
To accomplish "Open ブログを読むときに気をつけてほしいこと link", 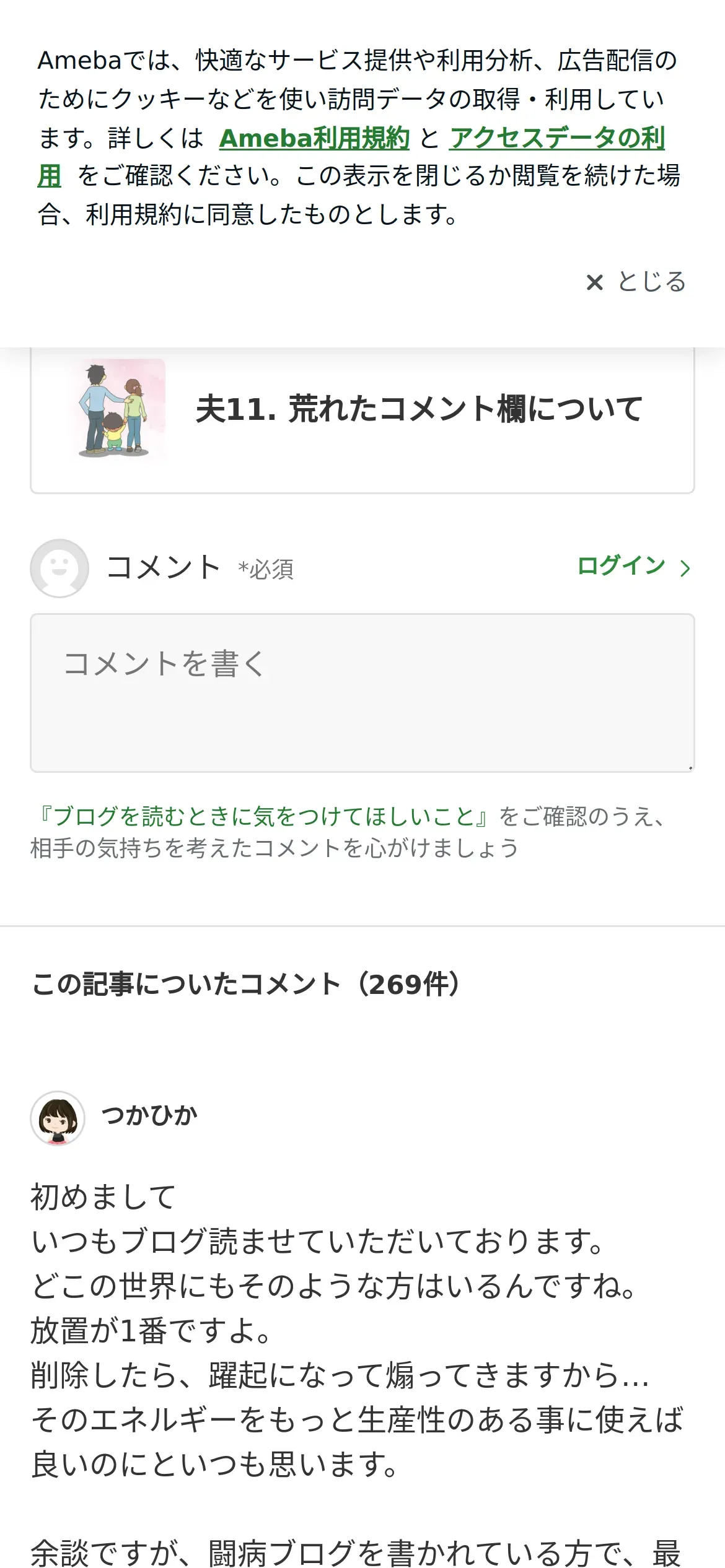I will 263,816.
